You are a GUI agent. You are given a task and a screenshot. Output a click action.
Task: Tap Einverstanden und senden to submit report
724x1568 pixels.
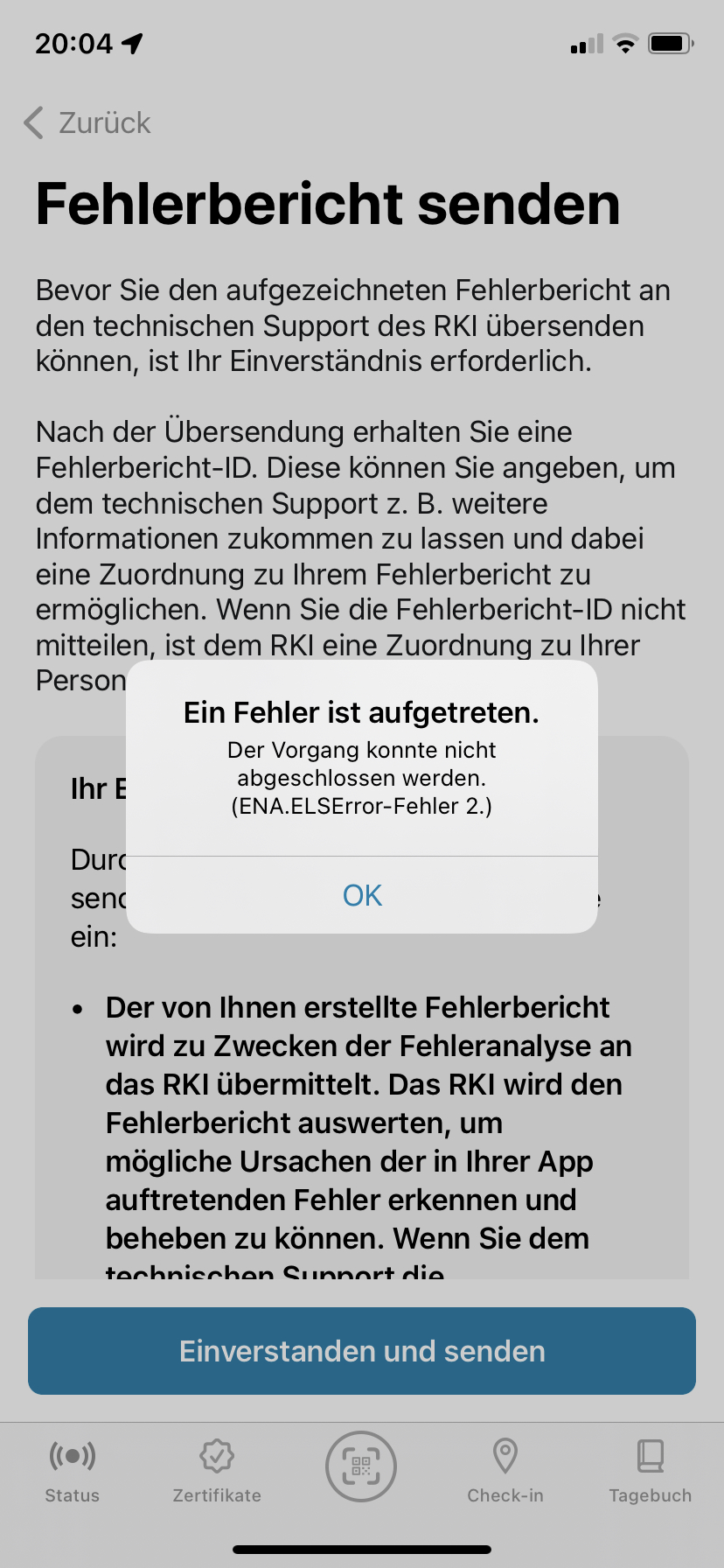click(362, 1351)
